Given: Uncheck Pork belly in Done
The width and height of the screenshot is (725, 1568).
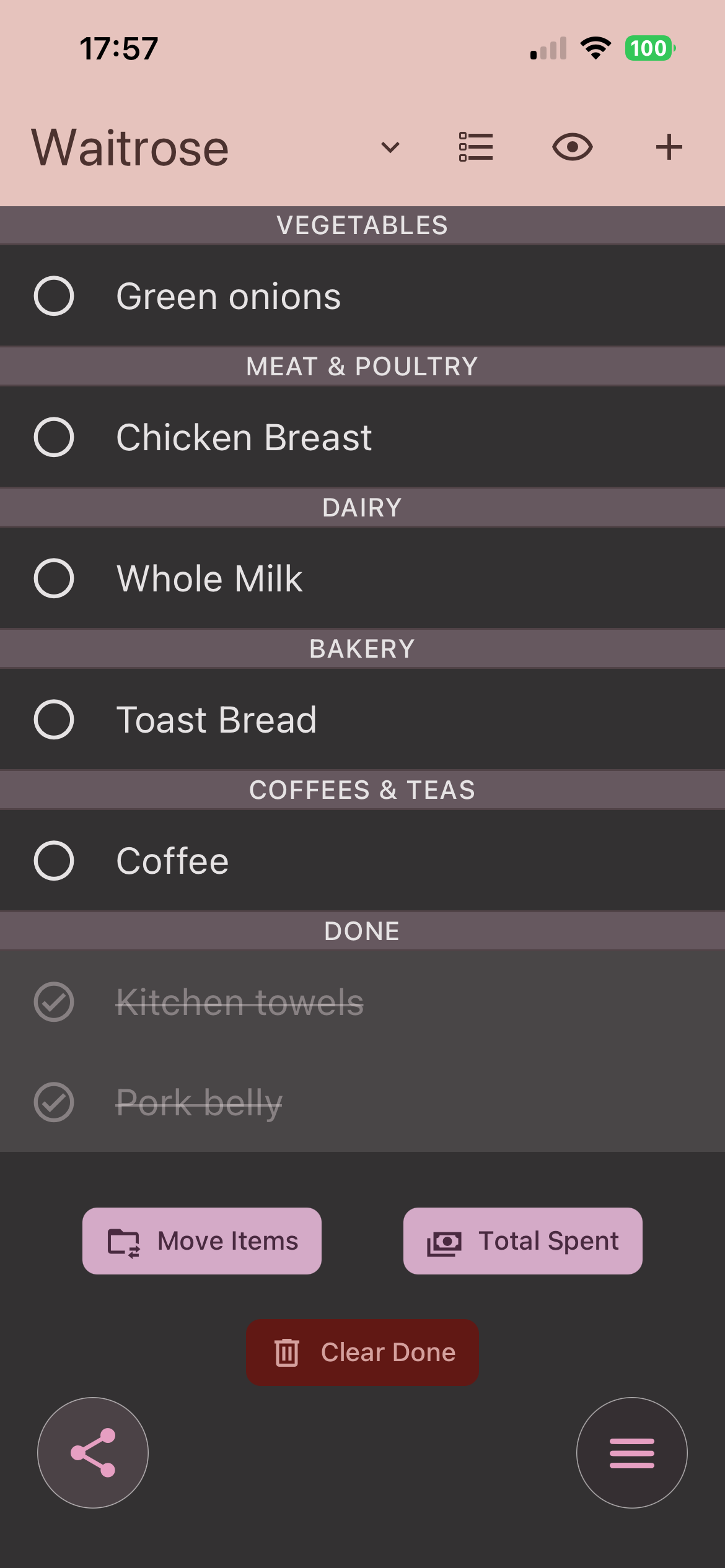Looking at the screenshot, I should pos(54,1102).
